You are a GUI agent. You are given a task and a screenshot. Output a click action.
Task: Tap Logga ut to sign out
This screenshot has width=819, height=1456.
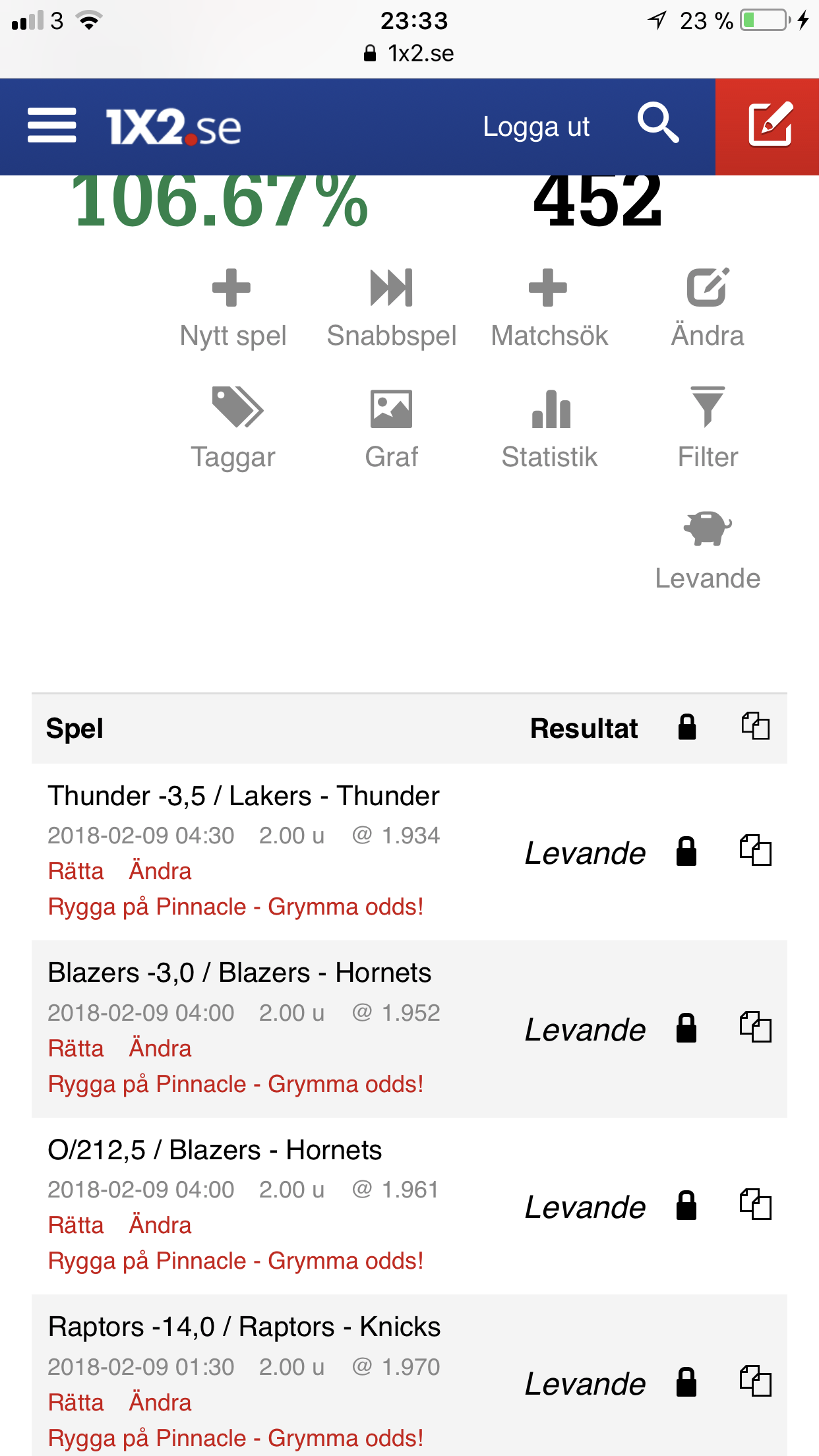(536, 127)
